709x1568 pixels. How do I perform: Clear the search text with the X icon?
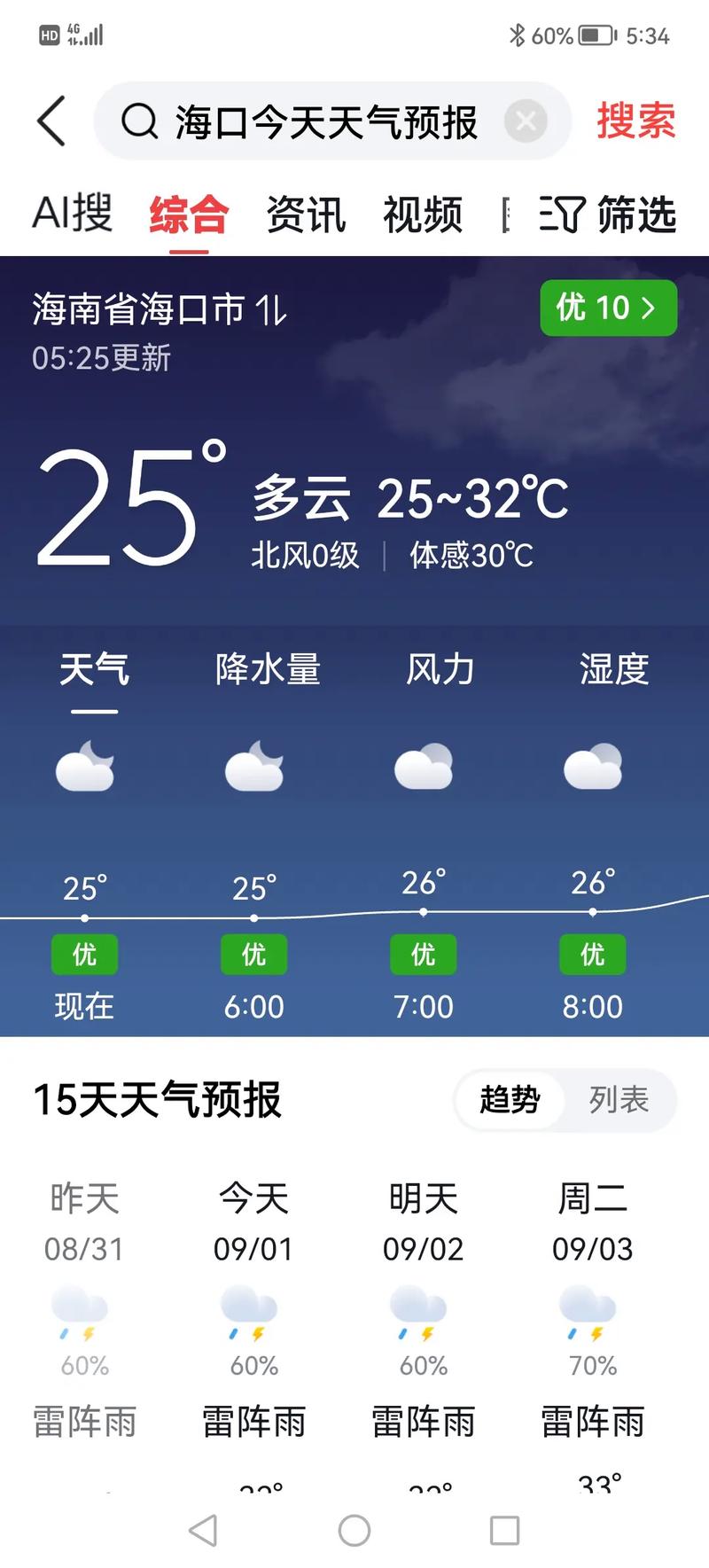(526, 121)
